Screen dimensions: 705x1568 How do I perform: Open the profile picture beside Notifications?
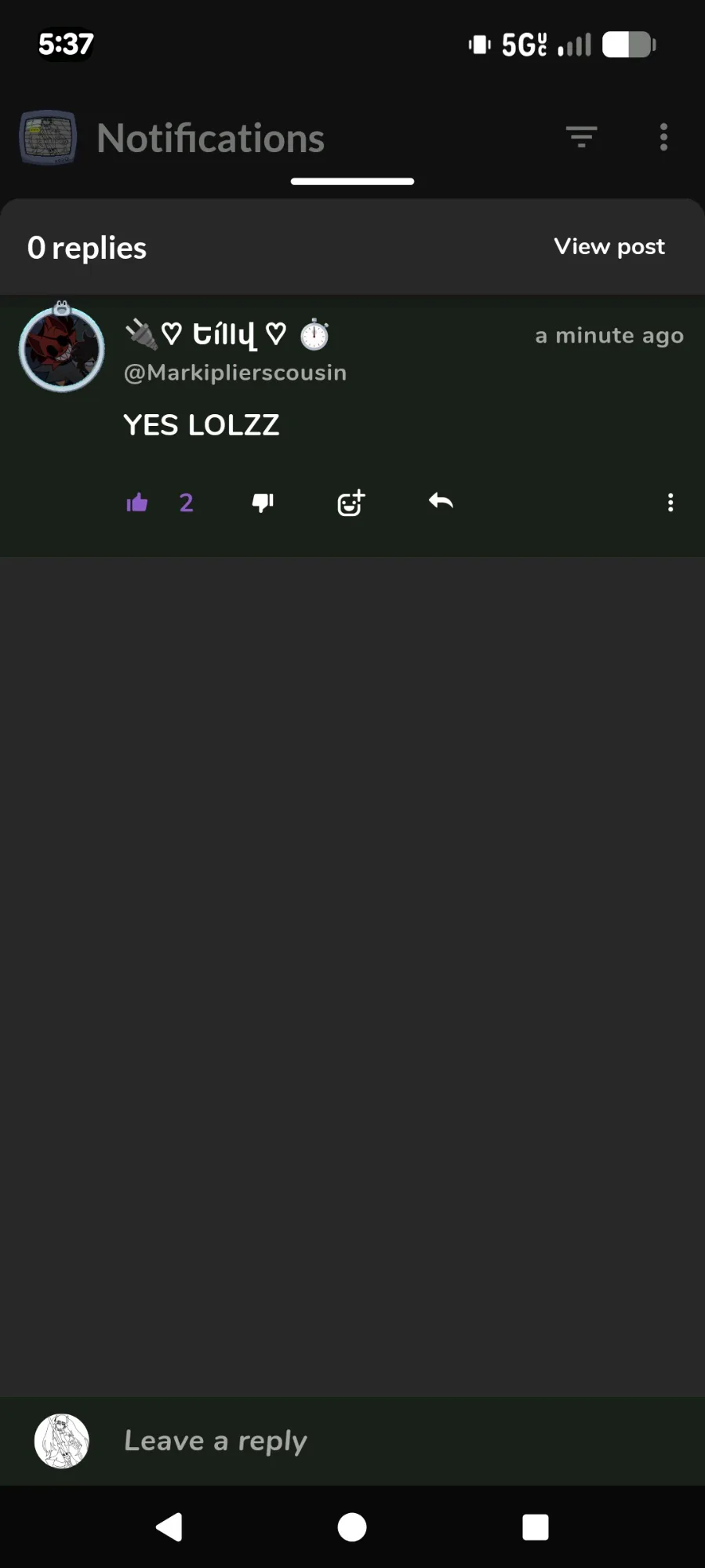pos(49,138)
